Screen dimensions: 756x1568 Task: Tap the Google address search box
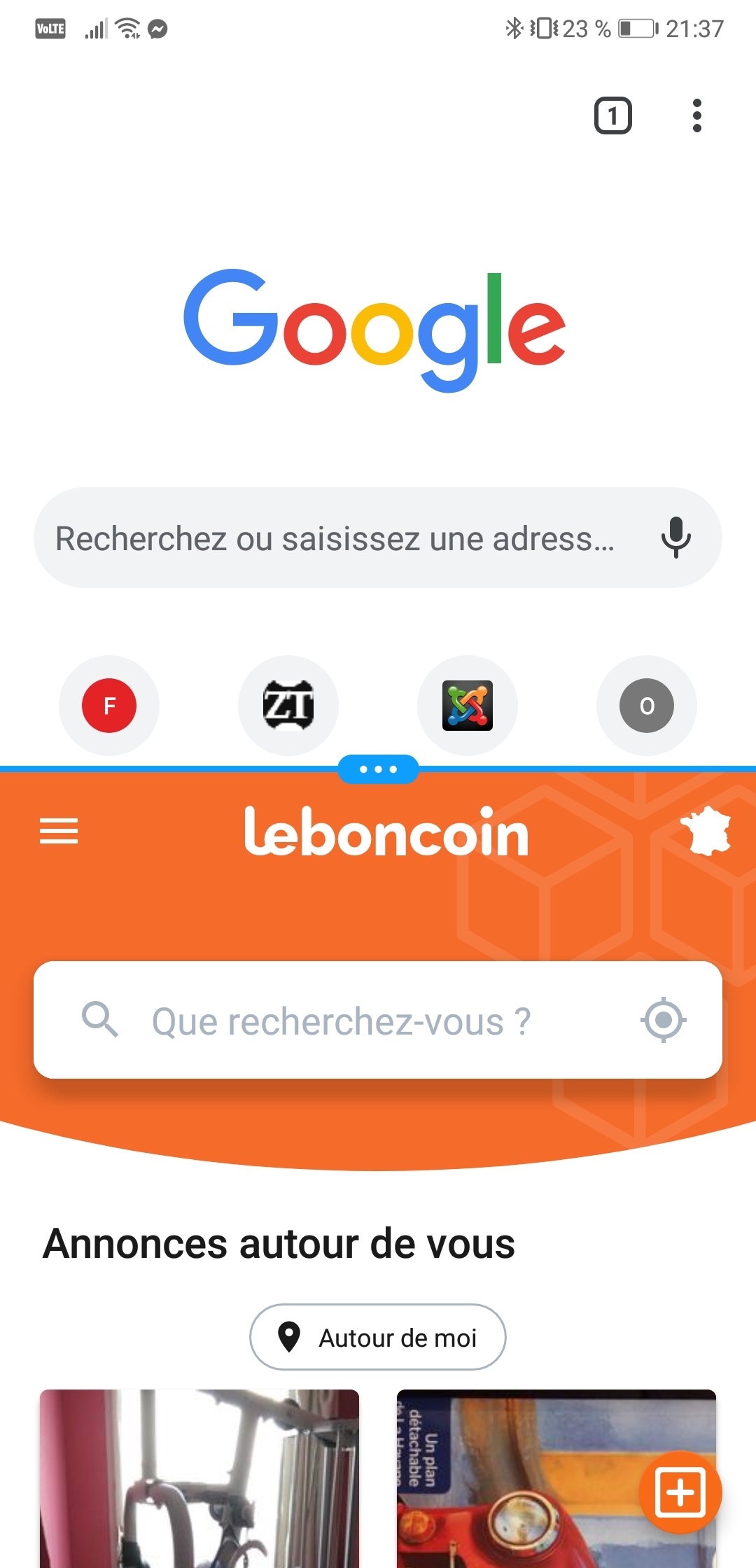pos(336,538)
